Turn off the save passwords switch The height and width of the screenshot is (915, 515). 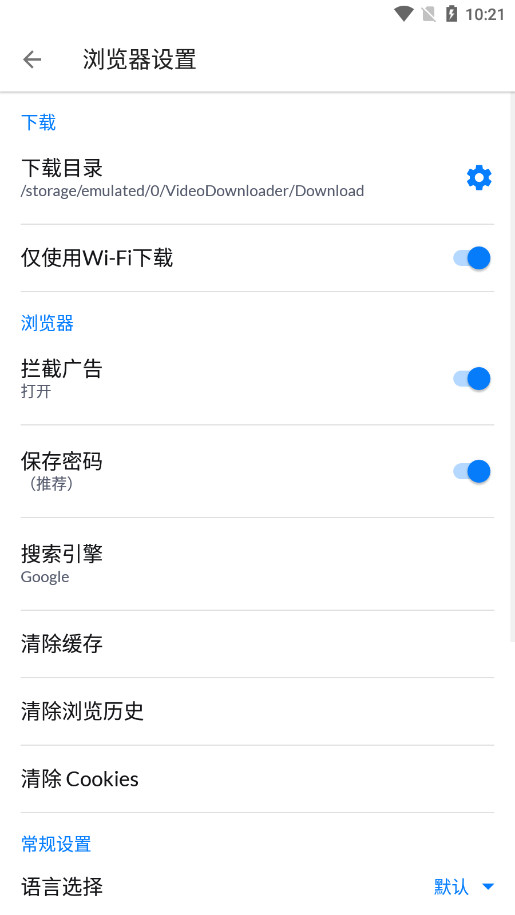pyautogui.click(x=472, y=472)
